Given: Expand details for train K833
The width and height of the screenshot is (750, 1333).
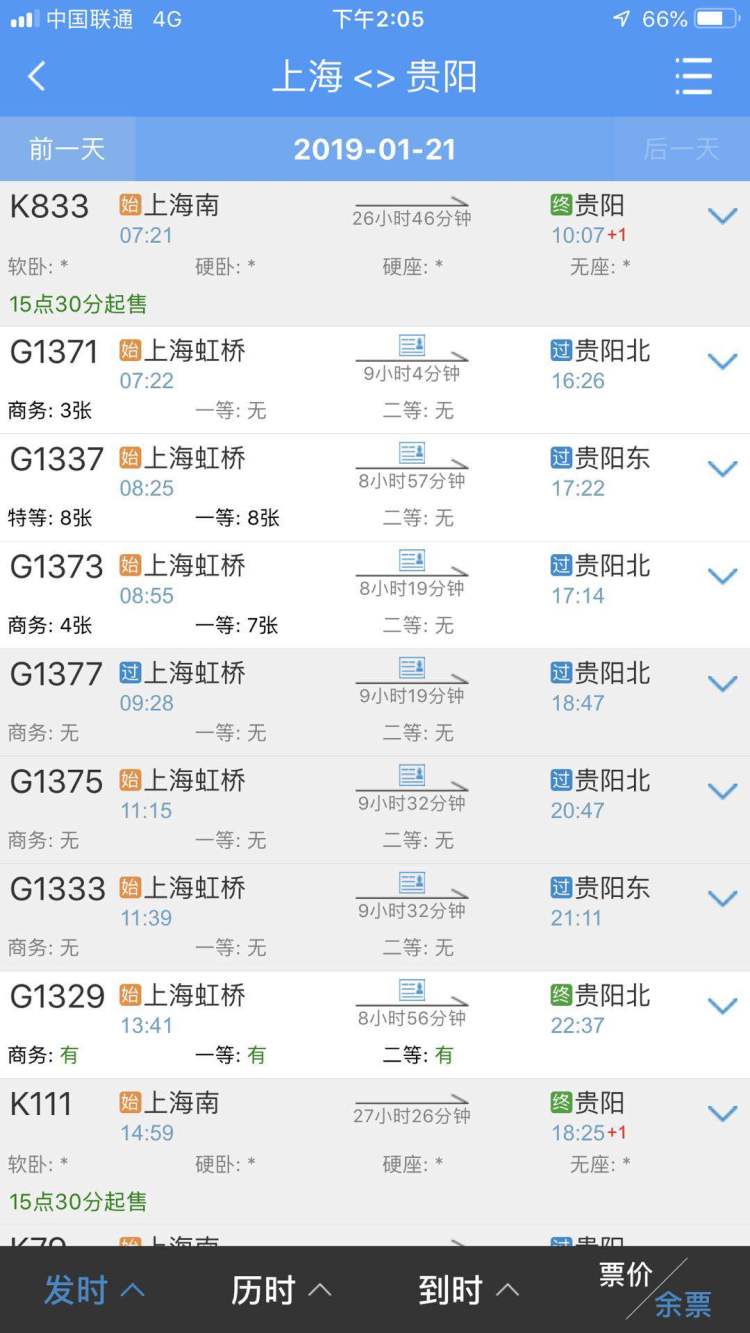Looking at the screenshot, I should 722,216.
